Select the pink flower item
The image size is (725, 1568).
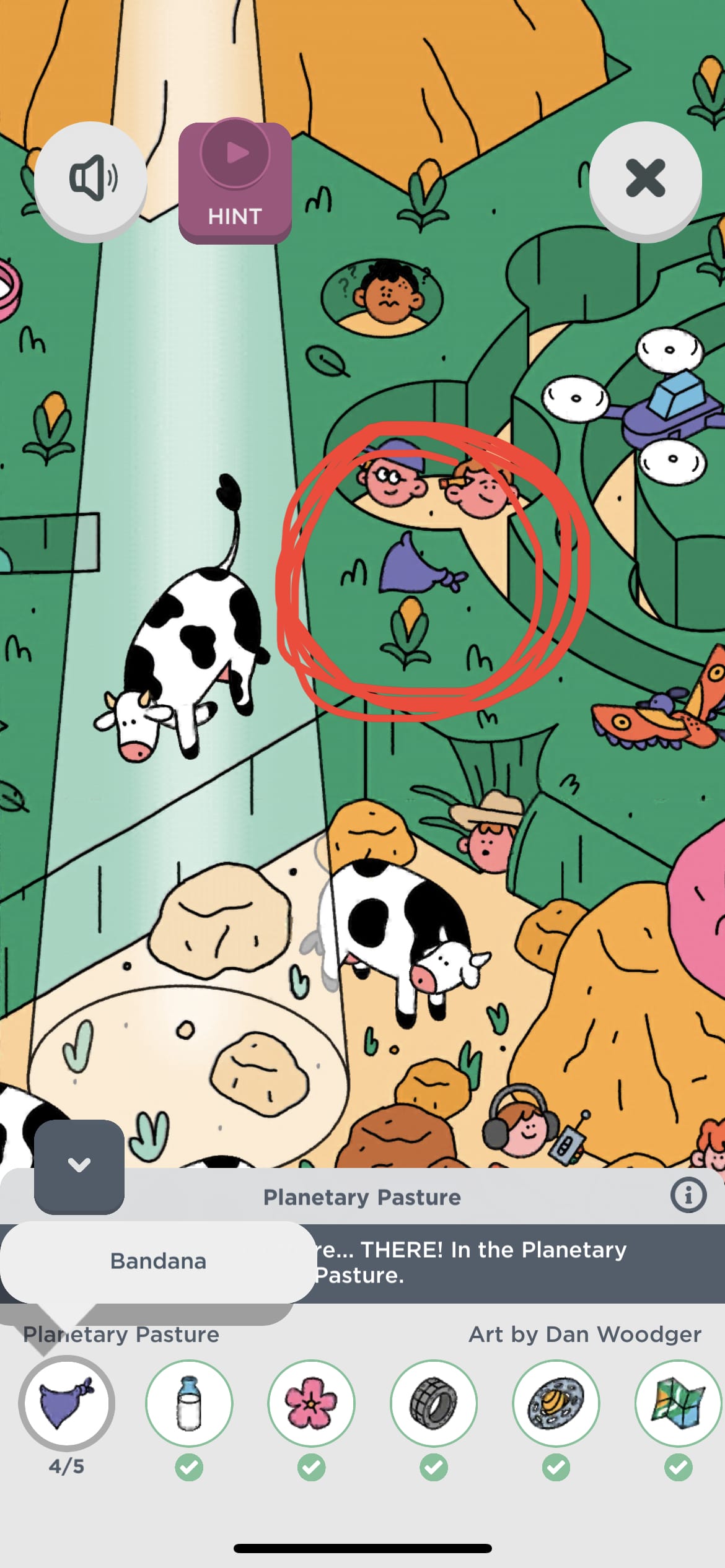coord(311,1403)
